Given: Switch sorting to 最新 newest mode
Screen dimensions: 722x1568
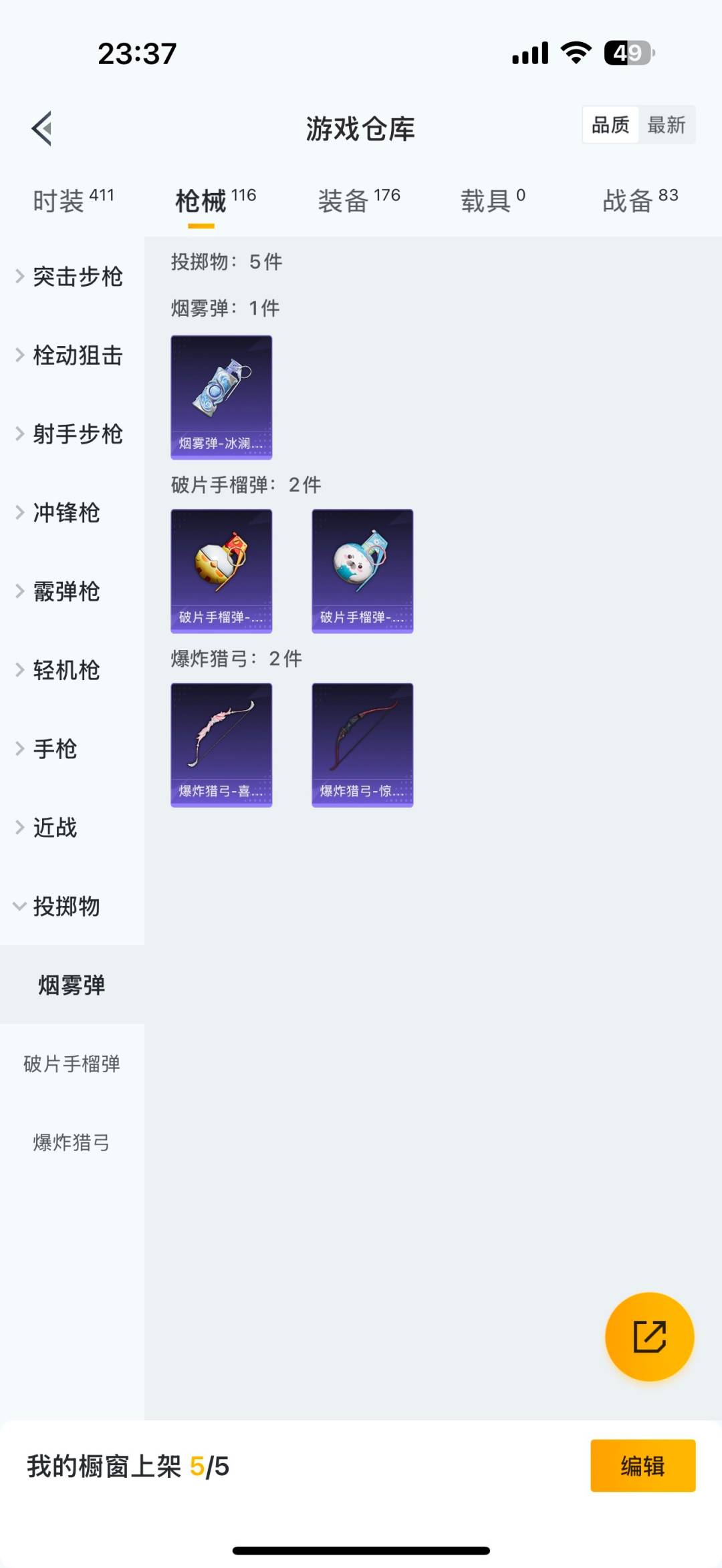Looking at the screenshot, I should (667, 125).
